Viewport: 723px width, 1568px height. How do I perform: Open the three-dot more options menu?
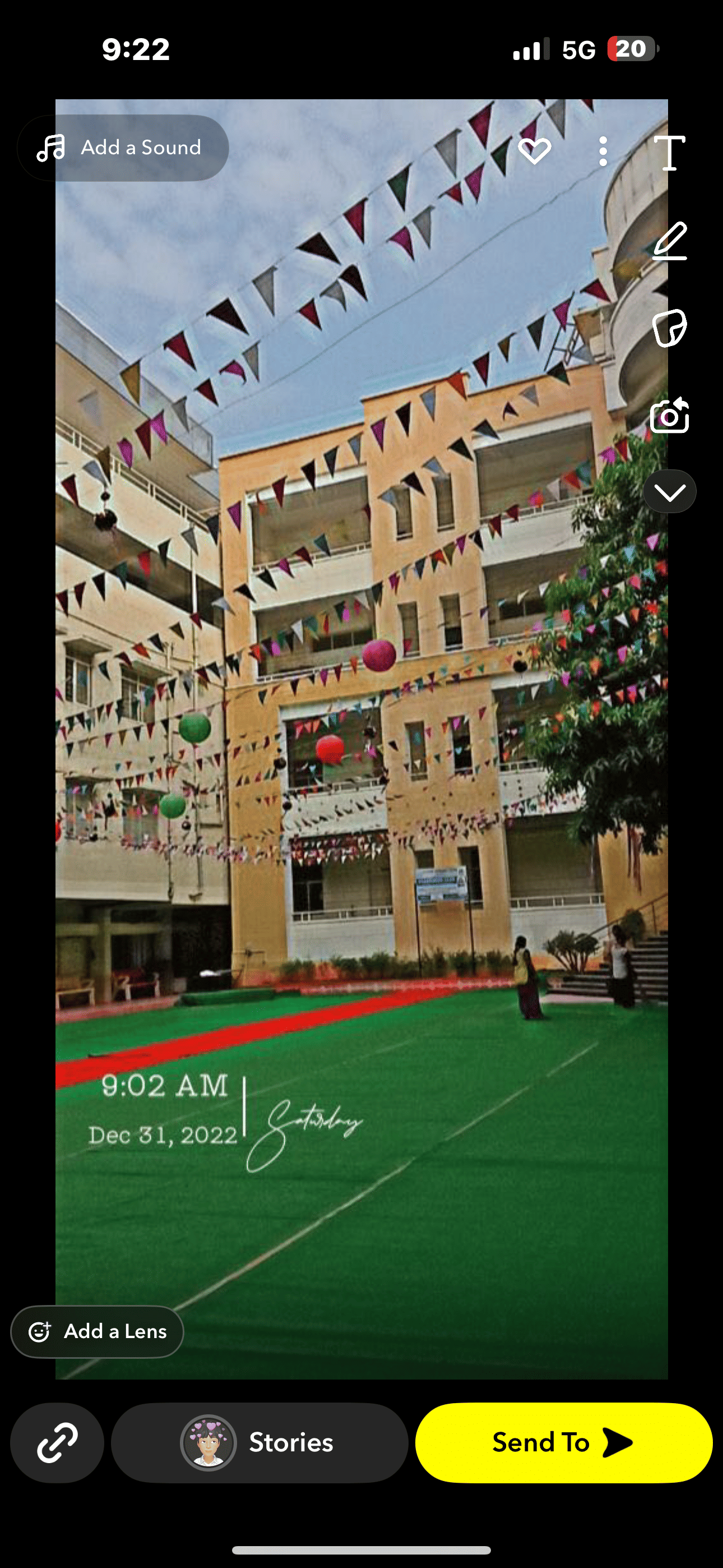click(x=602, y=151)
